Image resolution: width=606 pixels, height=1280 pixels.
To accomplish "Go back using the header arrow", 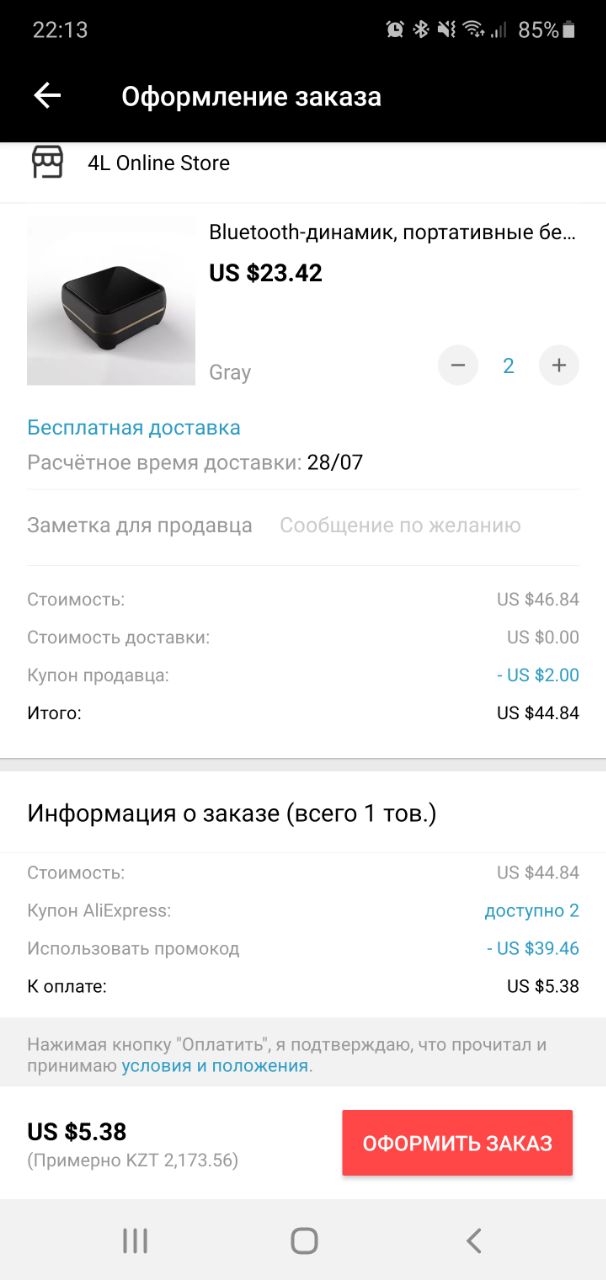I will coord(47,96).
